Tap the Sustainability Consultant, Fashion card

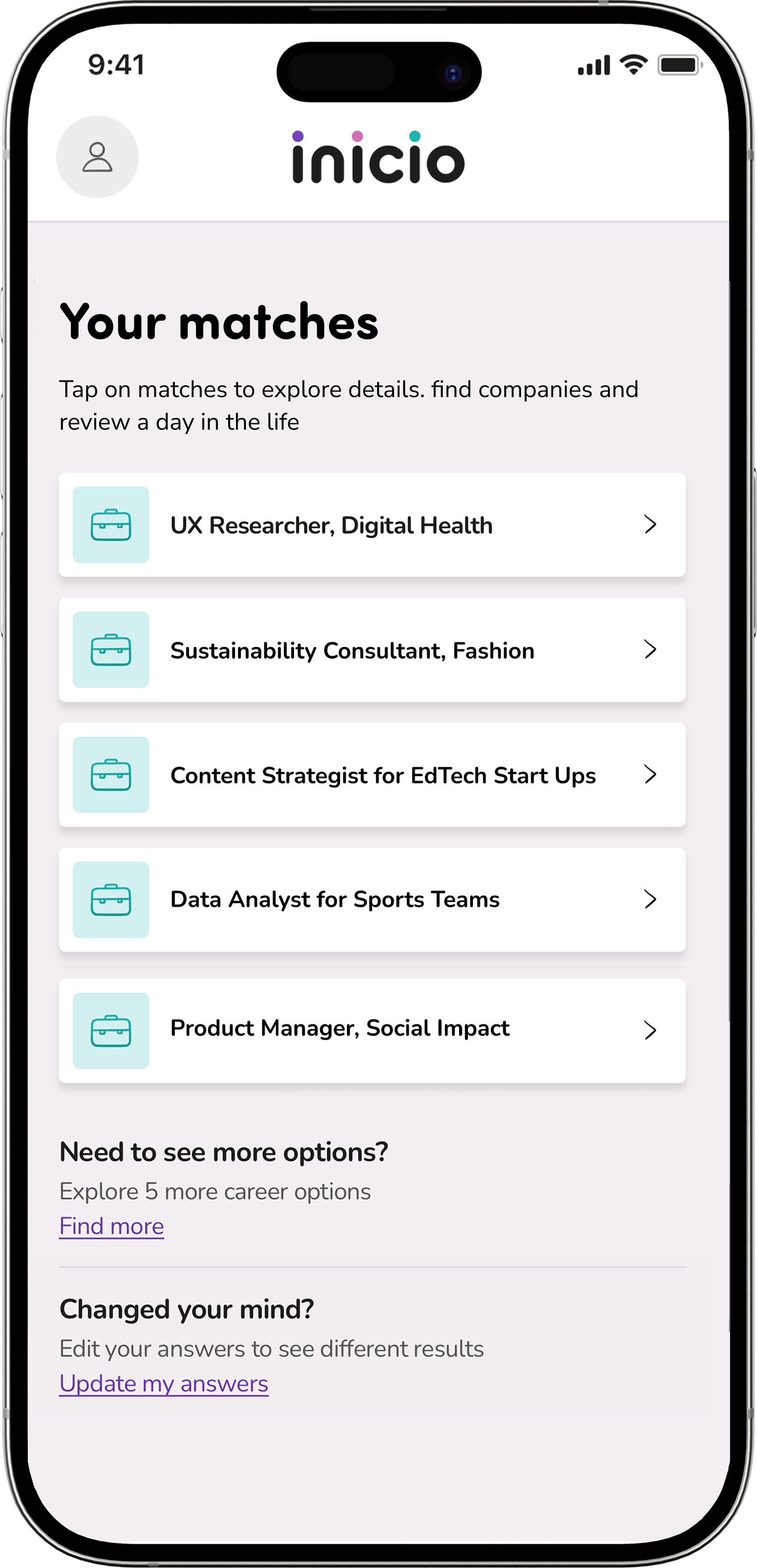[372, 650]
